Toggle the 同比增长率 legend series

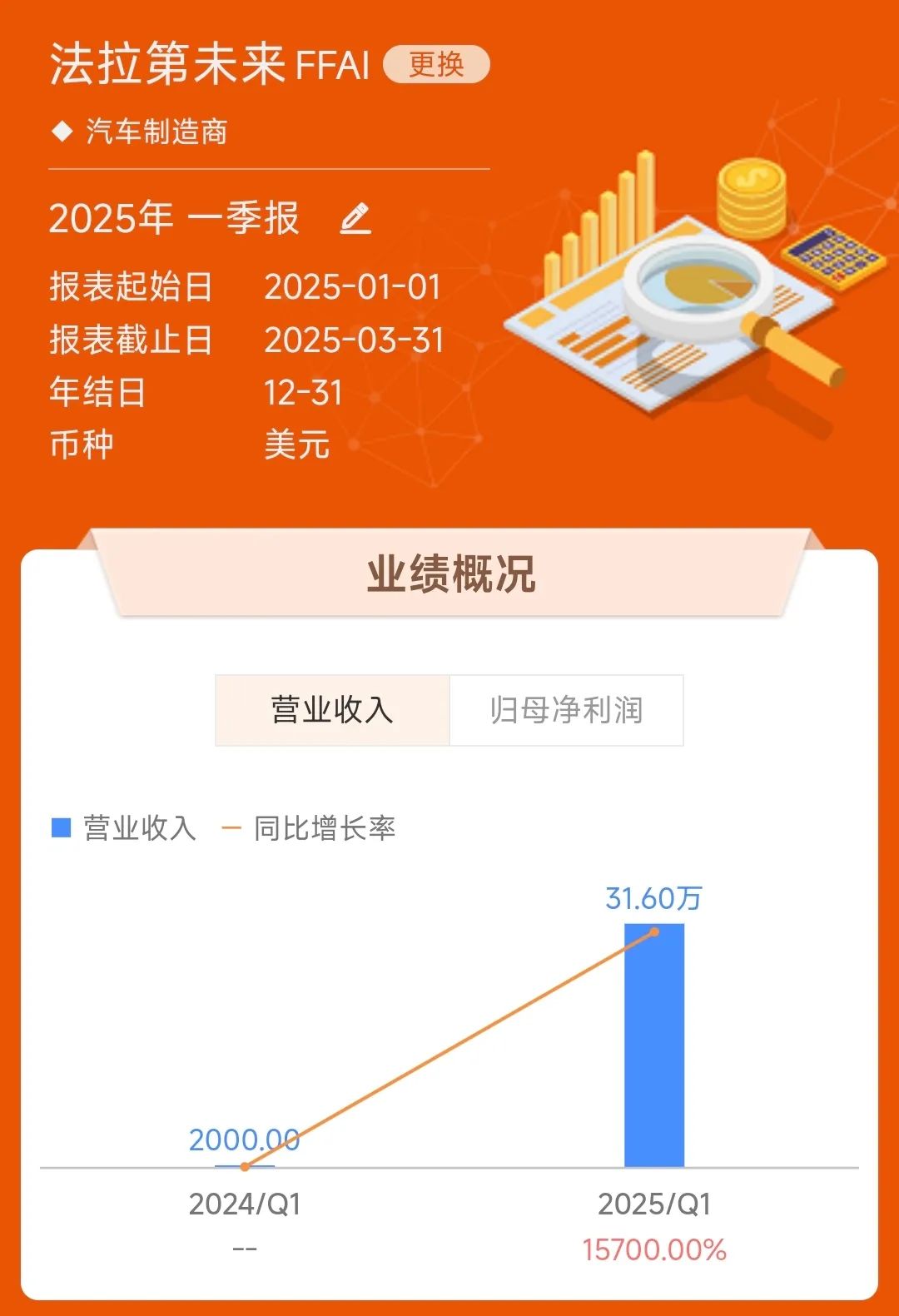coord(310,828)
